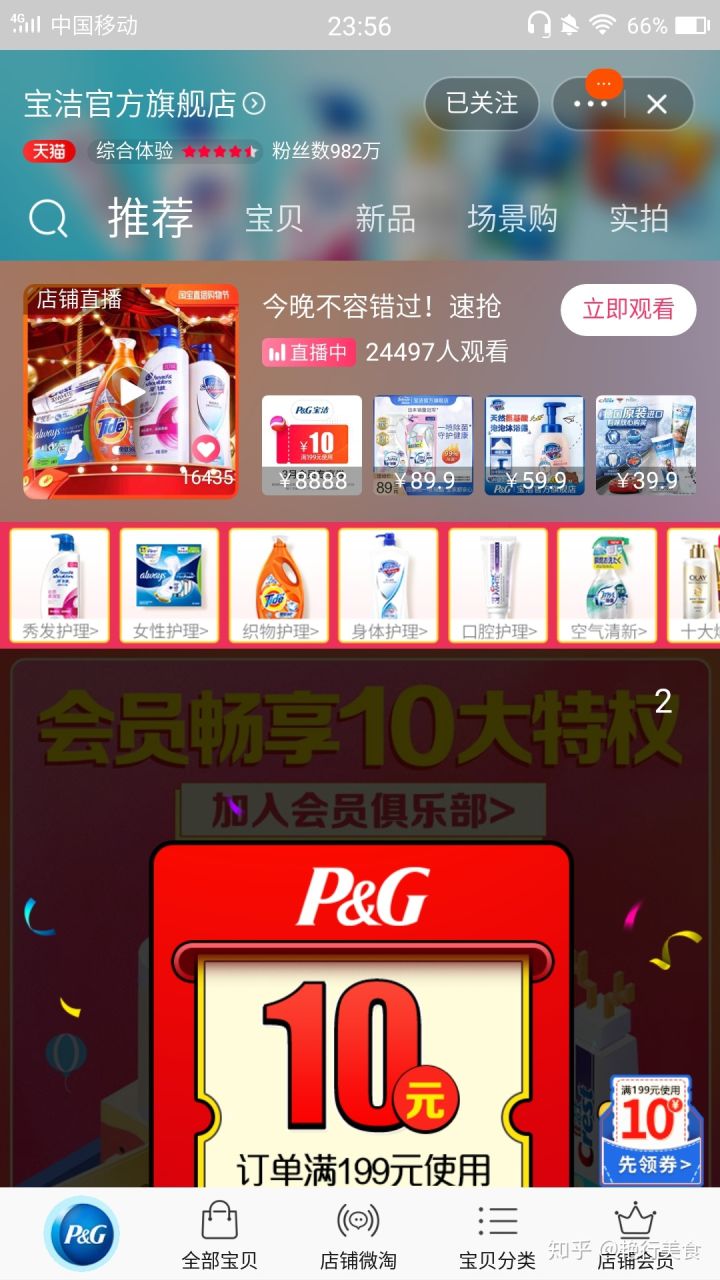This screenshot has width=720, height=1280.
Task: Open 全部宝贝 in the bottom bar
Action: [219, 1236]
